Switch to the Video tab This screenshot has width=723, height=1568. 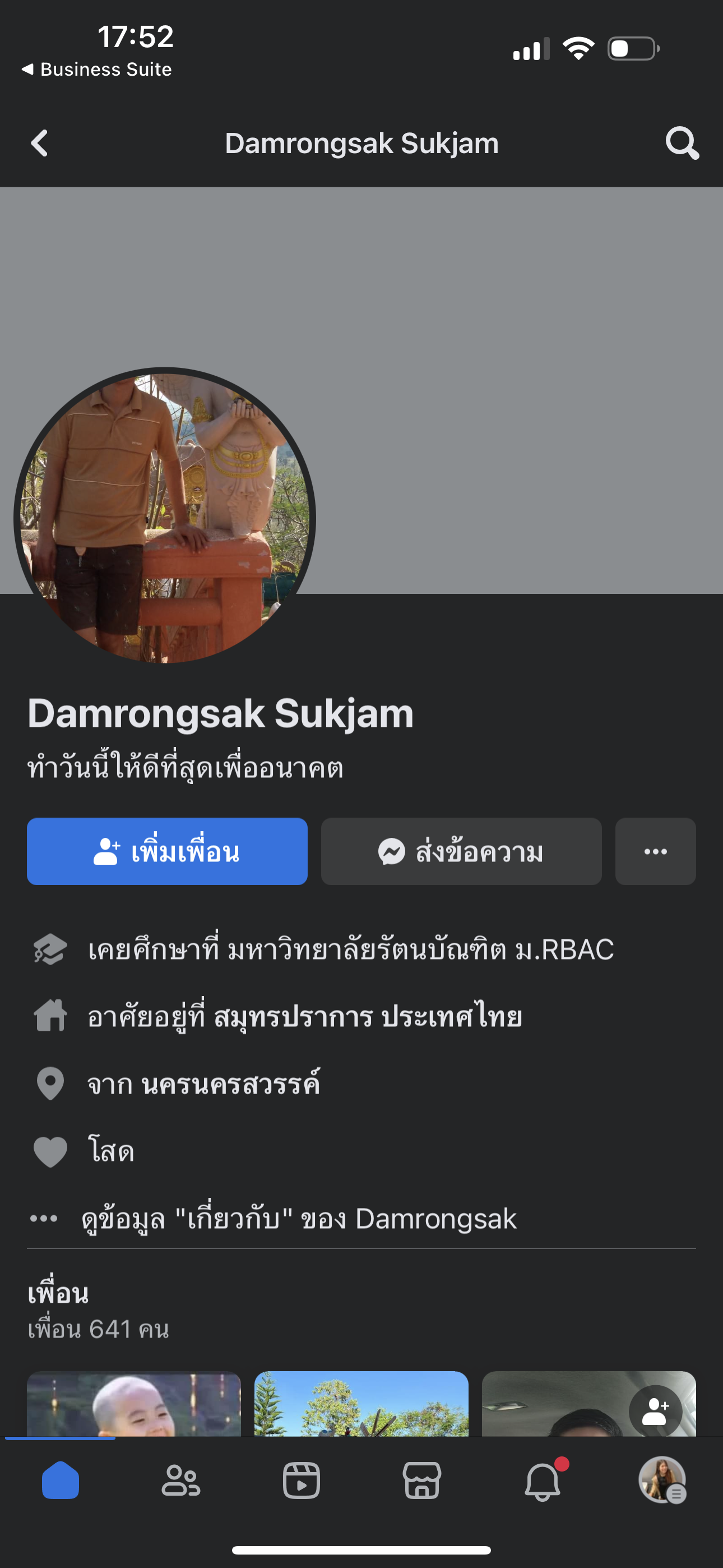point(302,1481)
